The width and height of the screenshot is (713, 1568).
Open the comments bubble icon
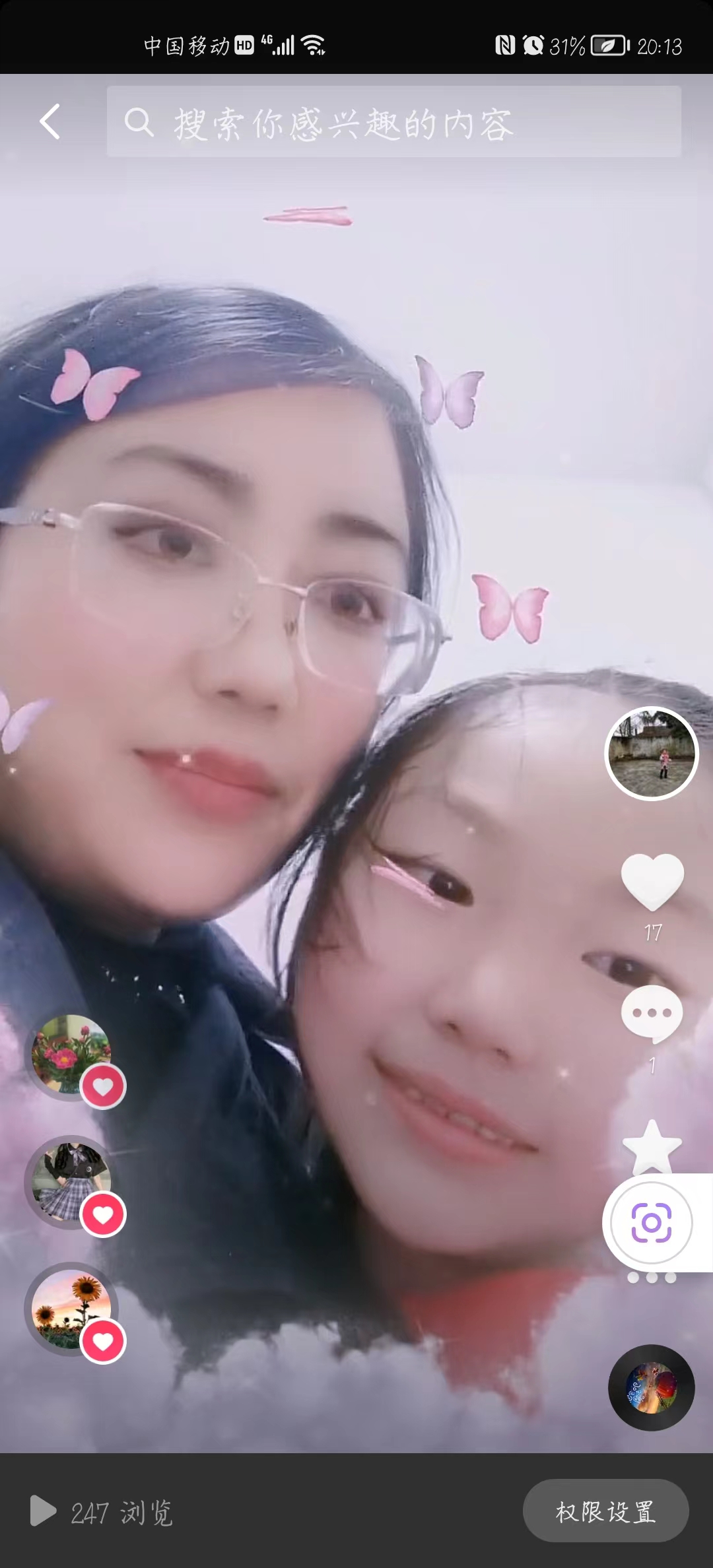pos(652,1014)
